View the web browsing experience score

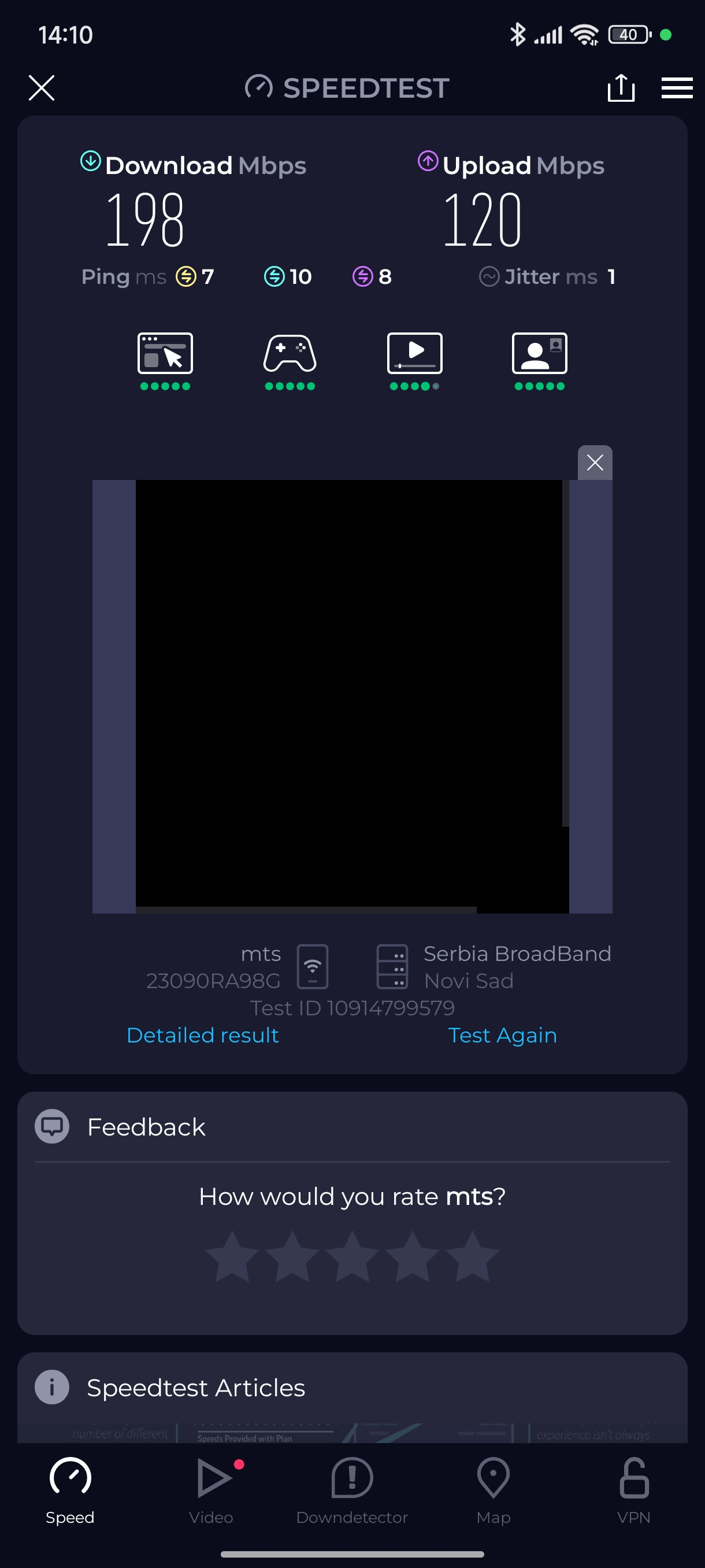tap(165, 360)
